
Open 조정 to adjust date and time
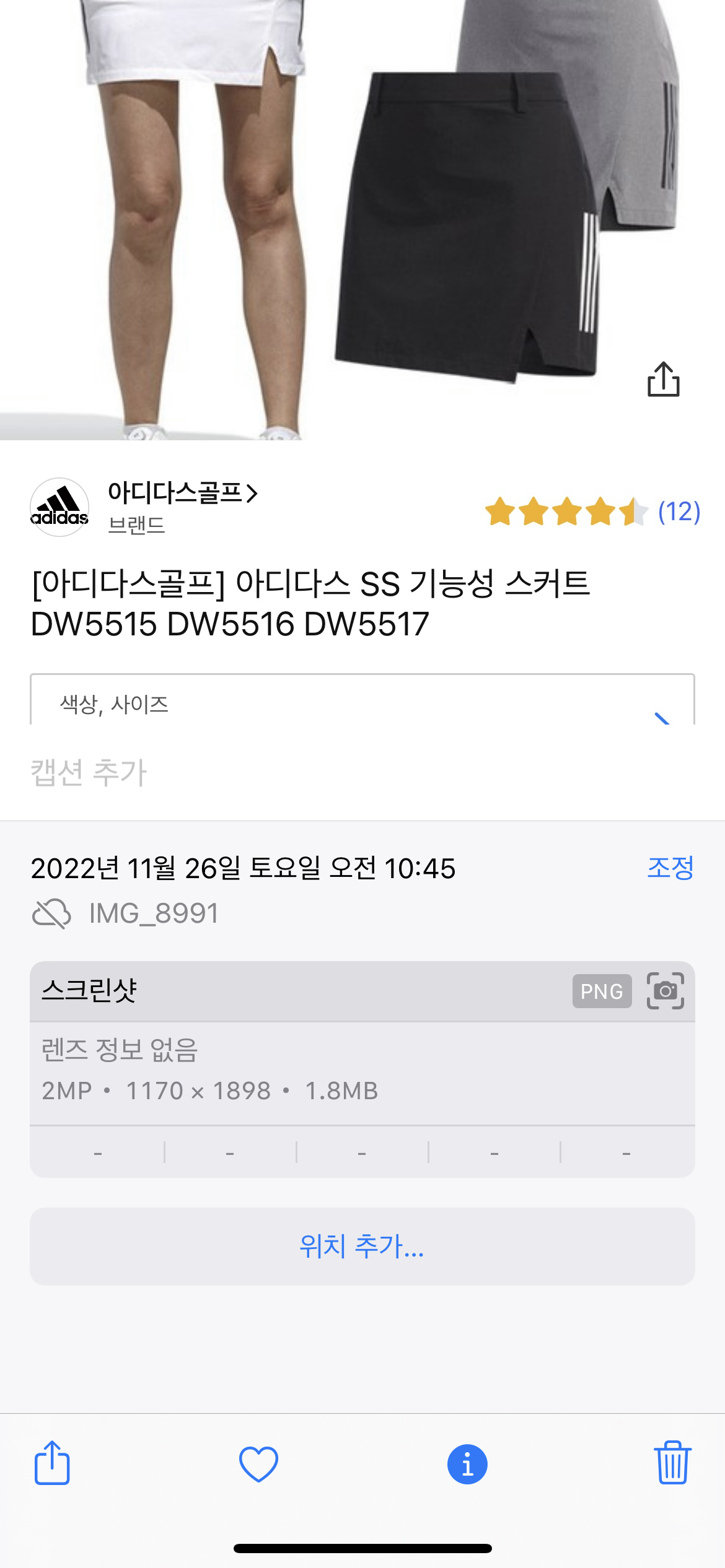click(x=670, y=867)
